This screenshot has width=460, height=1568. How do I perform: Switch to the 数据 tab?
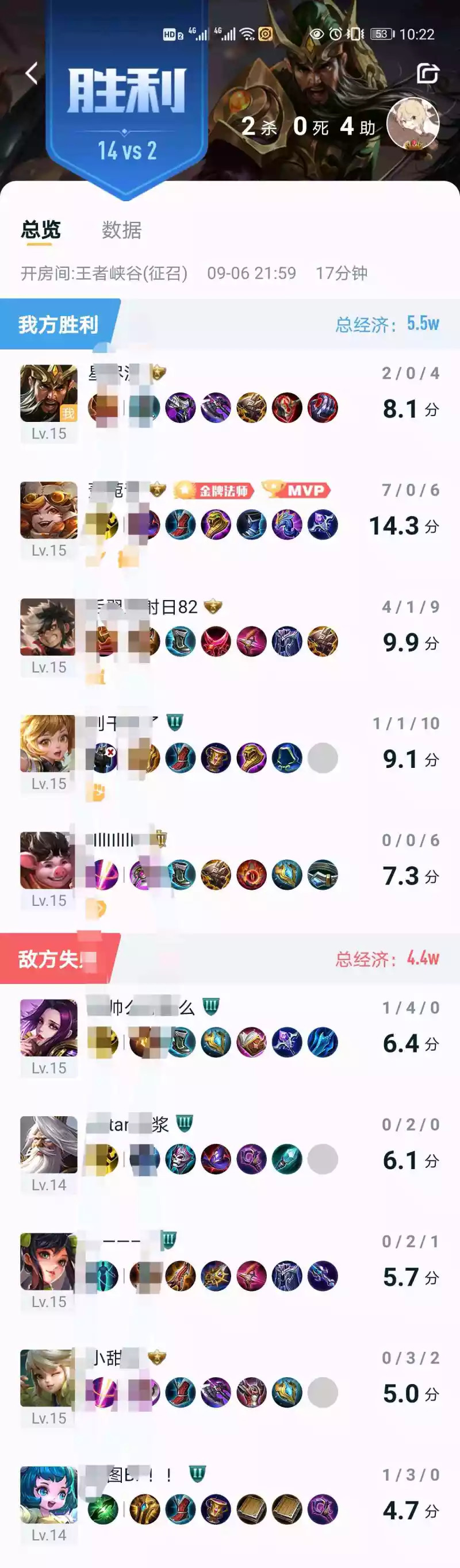(x=121, y=230)
